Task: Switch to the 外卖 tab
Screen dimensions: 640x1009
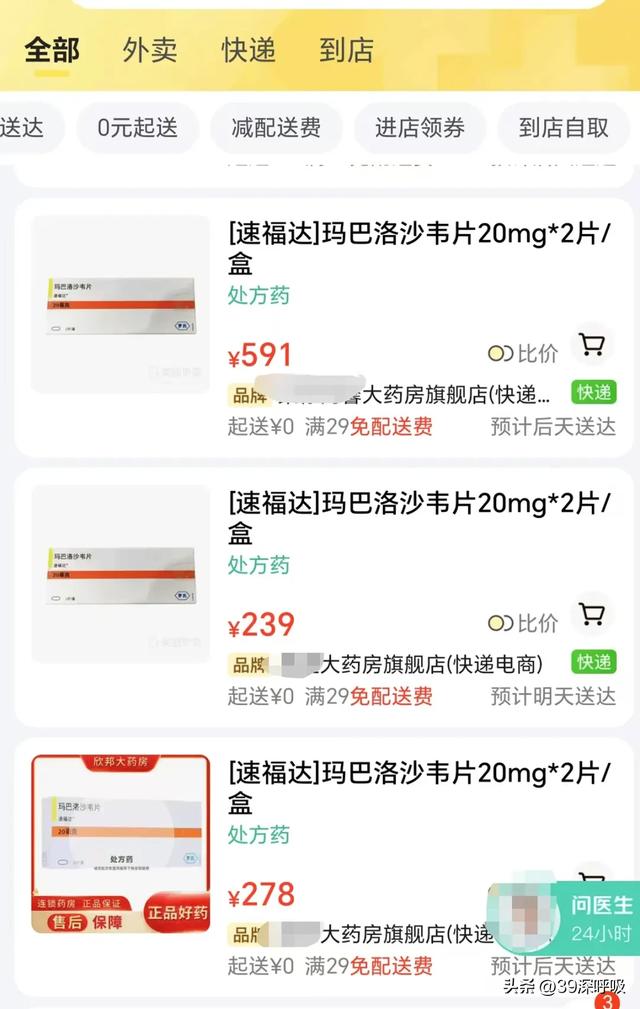Action: [x=150, y=50]
